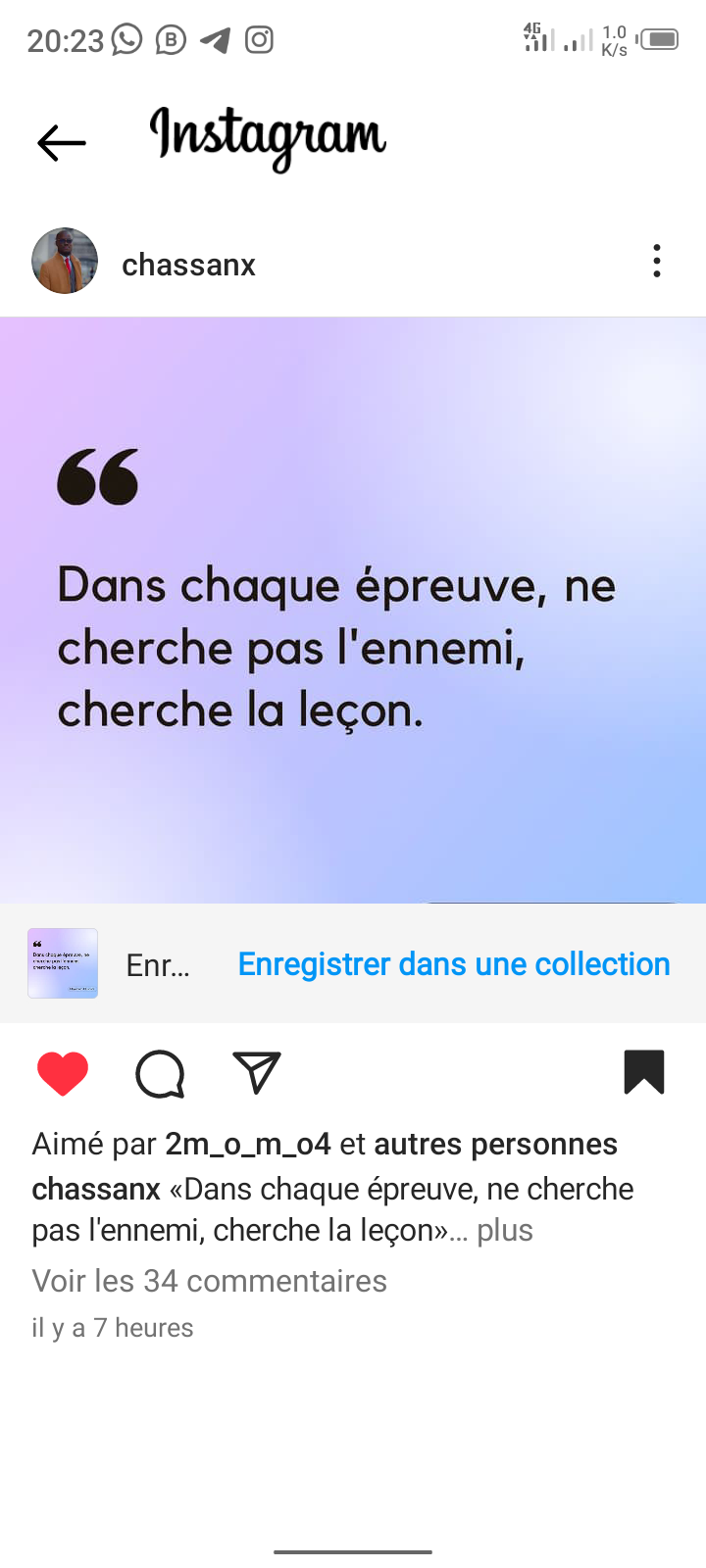Open the chassanx username in the header
The width and height of the screenshot is (706, 1568).
[188, 265]
